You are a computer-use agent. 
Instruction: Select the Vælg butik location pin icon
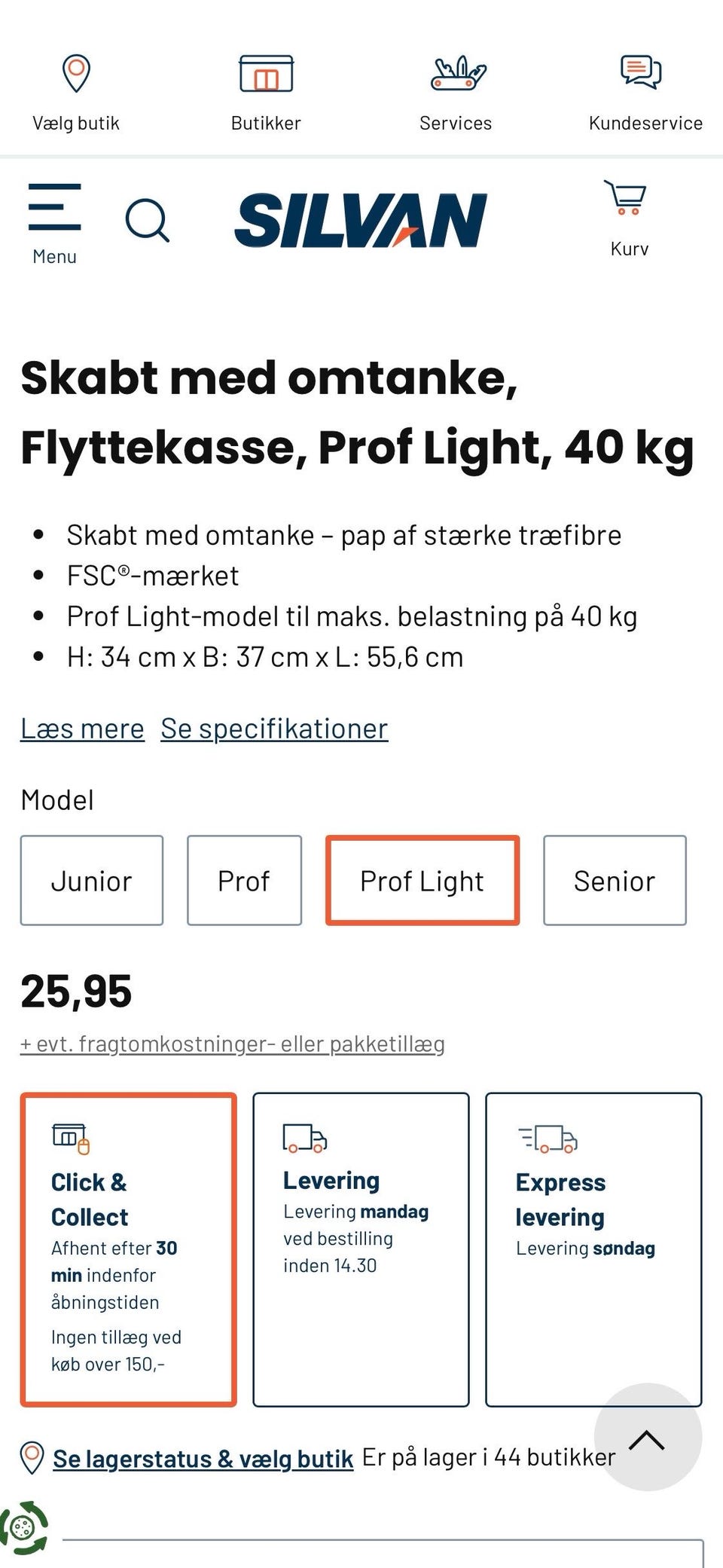75,72
